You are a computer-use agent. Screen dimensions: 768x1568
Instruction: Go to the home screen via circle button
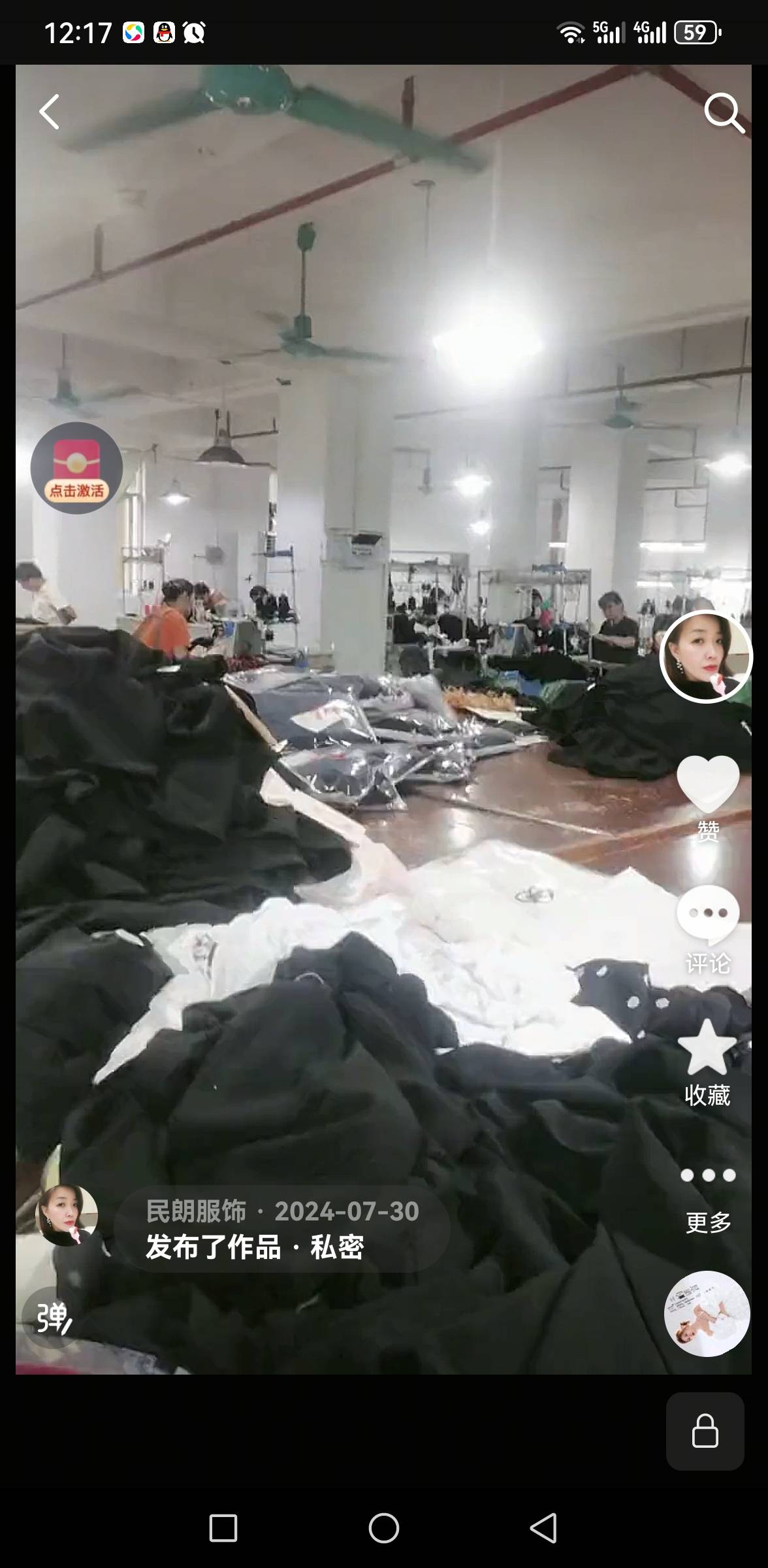click(x=384, y=1528)
